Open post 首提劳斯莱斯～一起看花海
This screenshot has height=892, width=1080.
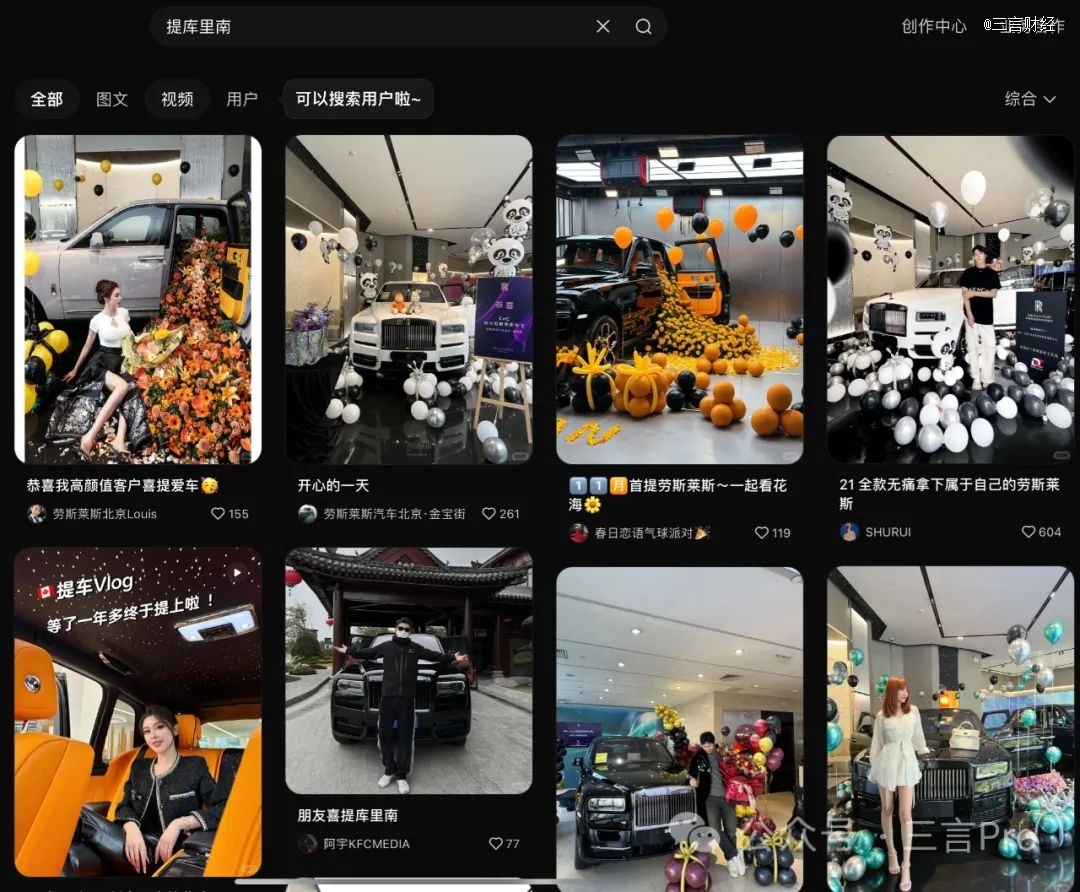coord(679,300)
